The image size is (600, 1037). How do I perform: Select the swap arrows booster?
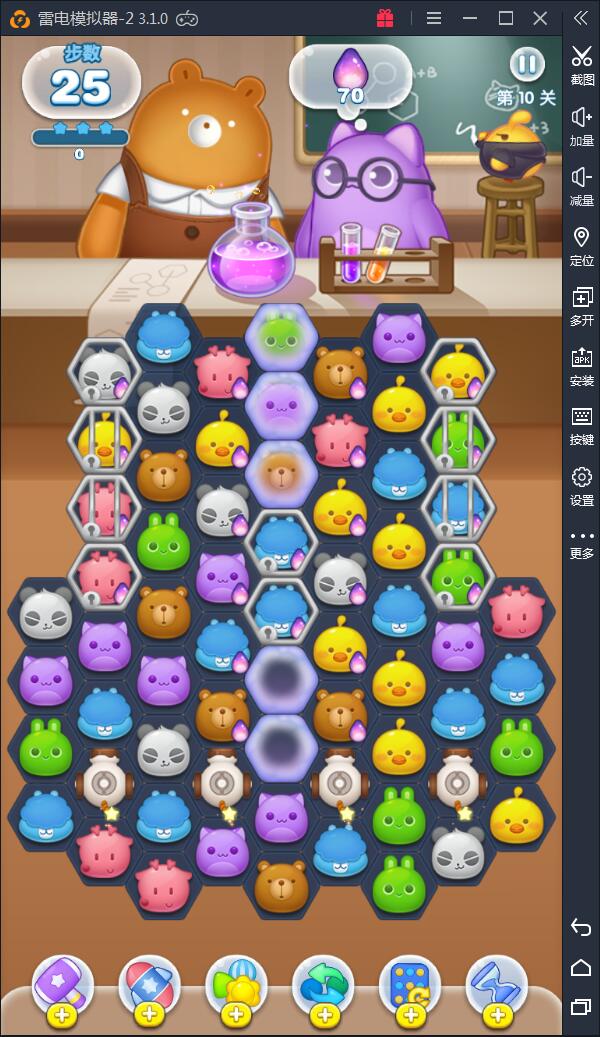(x=323, y=984)
